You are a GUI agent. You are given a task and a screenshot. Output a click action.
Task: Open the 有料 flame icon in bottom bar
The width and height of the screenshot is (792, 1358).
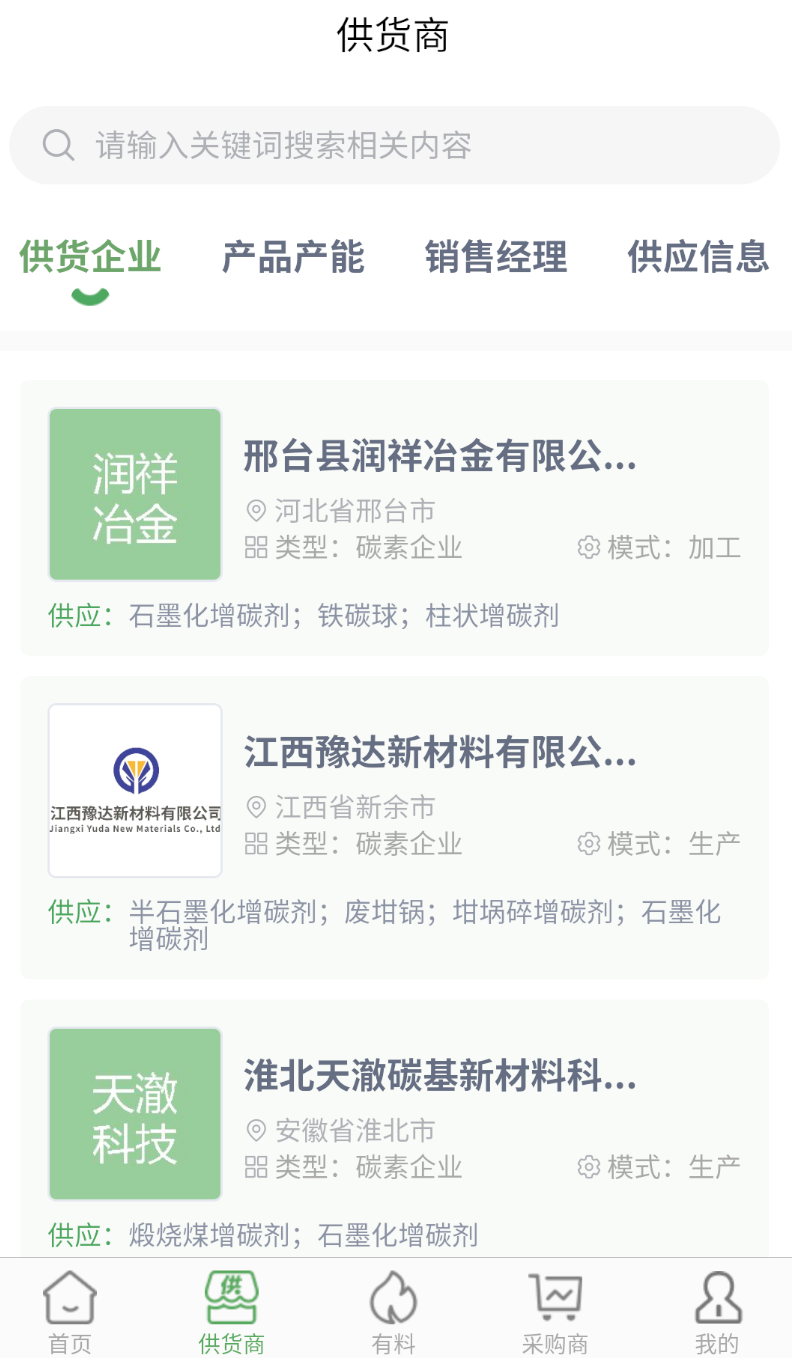393,1297
